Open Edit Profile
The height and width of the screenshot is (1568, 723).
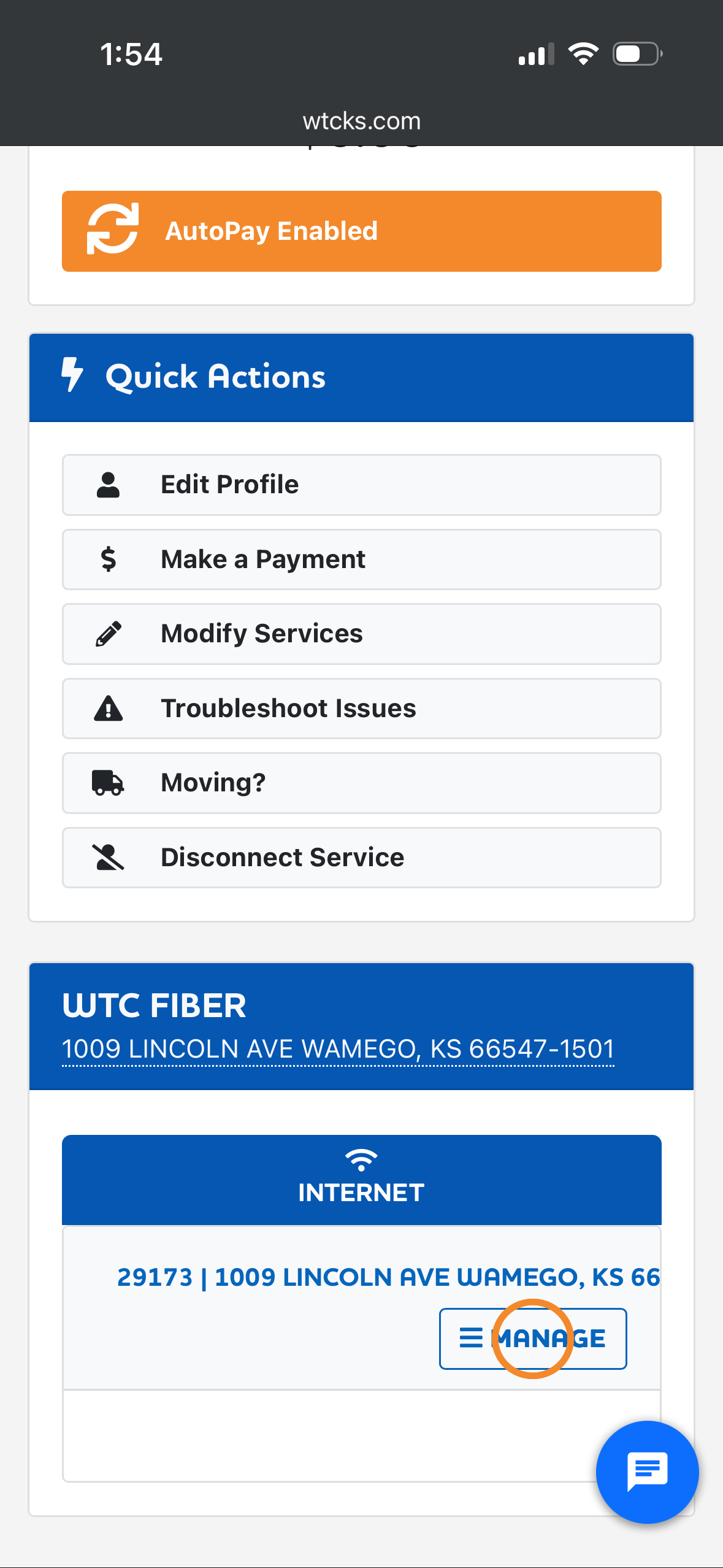[x=361, y=485]
